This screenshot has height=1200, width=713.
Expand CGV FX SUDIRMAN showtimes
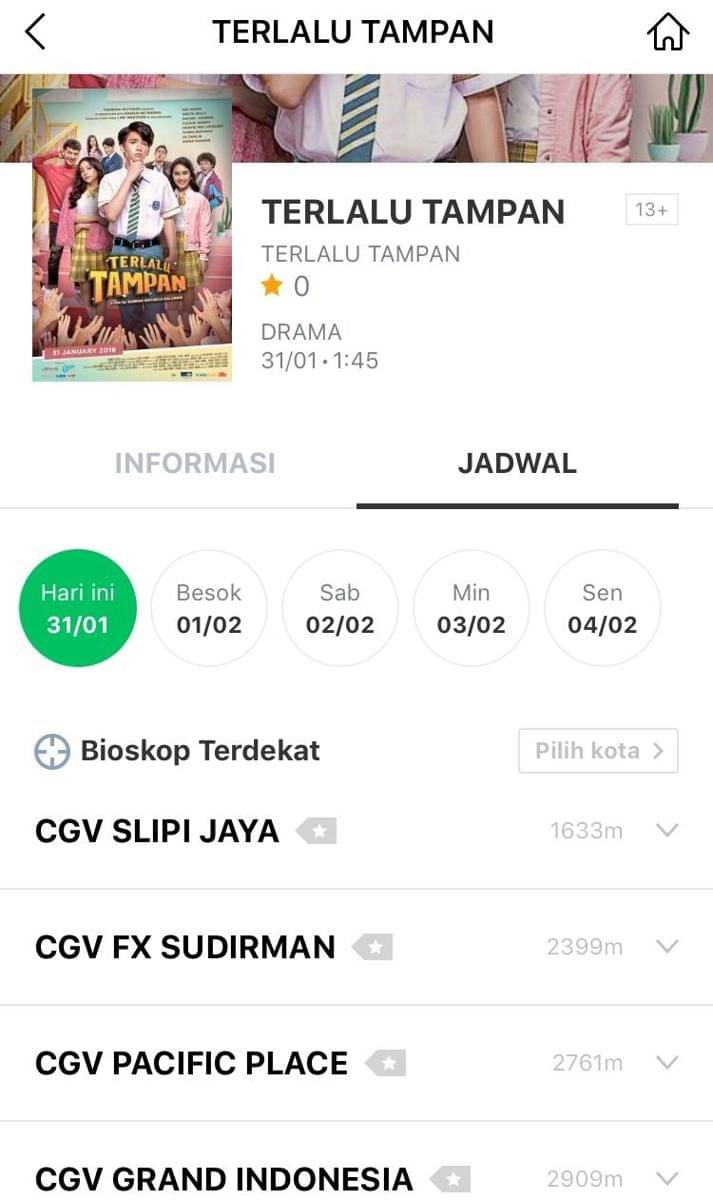pos(667,946)
